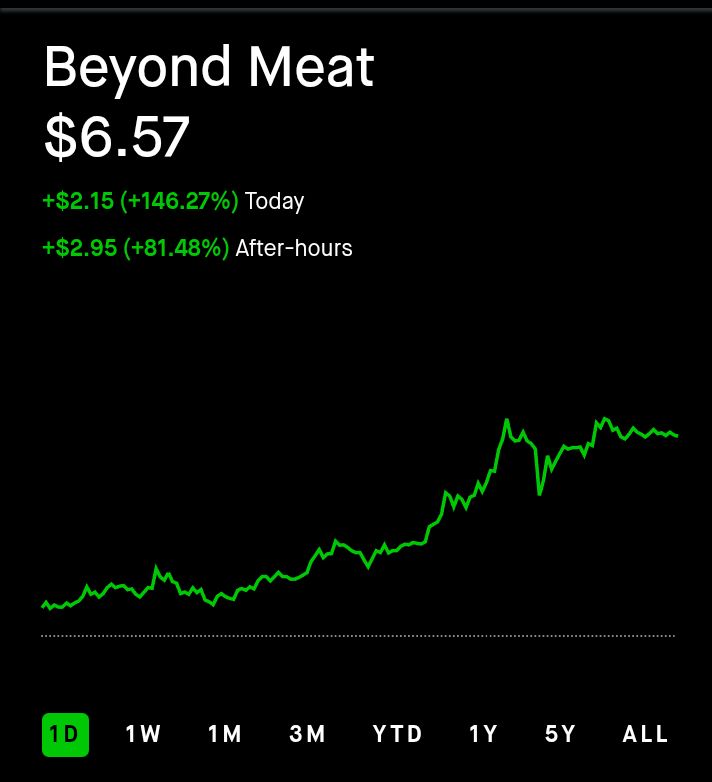Show the 1M price chart
The height and width of the screenshot is (782, 712).
(225, 734)
